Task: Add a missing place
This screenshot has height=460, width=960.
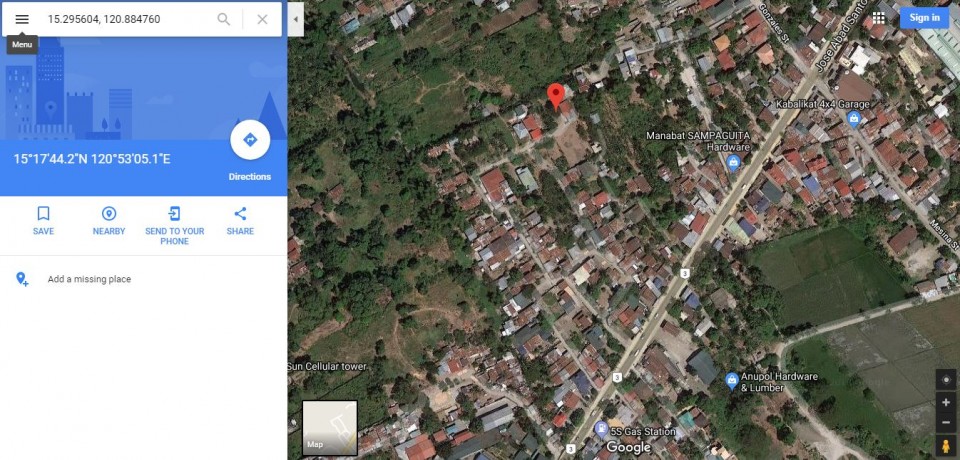Action: coord(88,279)
